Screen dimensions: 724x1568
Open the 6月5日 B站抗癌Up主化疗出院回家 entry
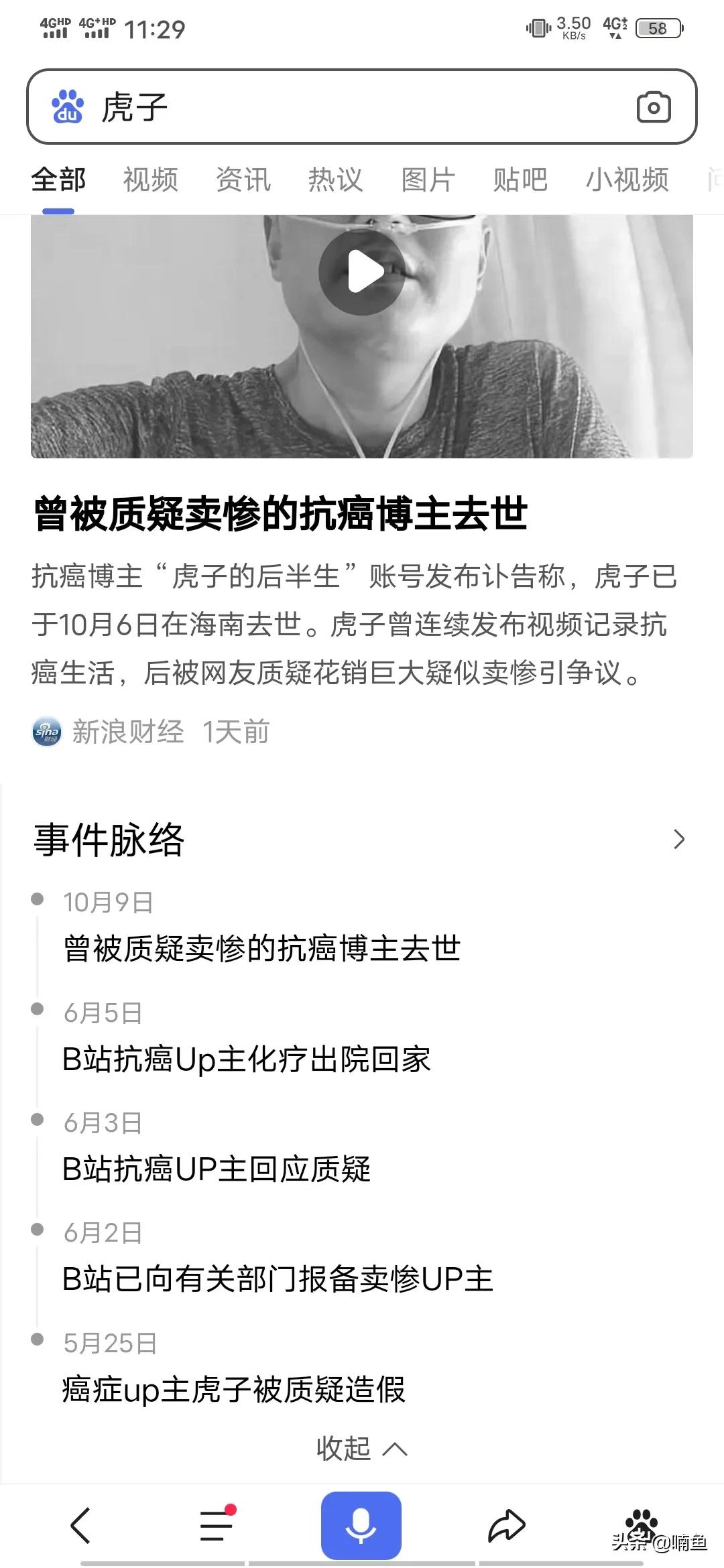tap(247, 1037)
